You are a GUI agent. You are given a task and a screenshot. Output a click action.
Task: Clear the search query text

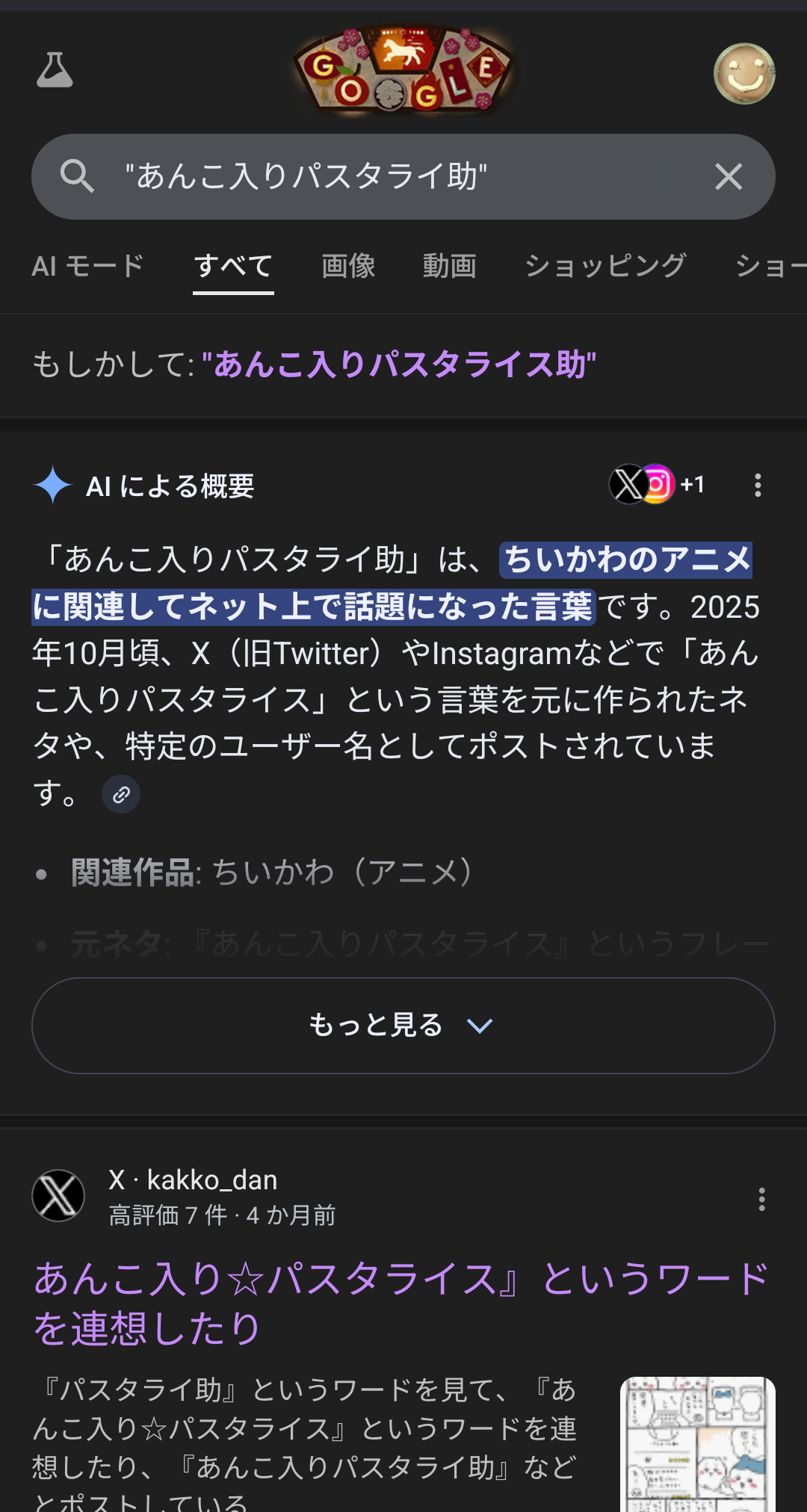tap(729, 177)
